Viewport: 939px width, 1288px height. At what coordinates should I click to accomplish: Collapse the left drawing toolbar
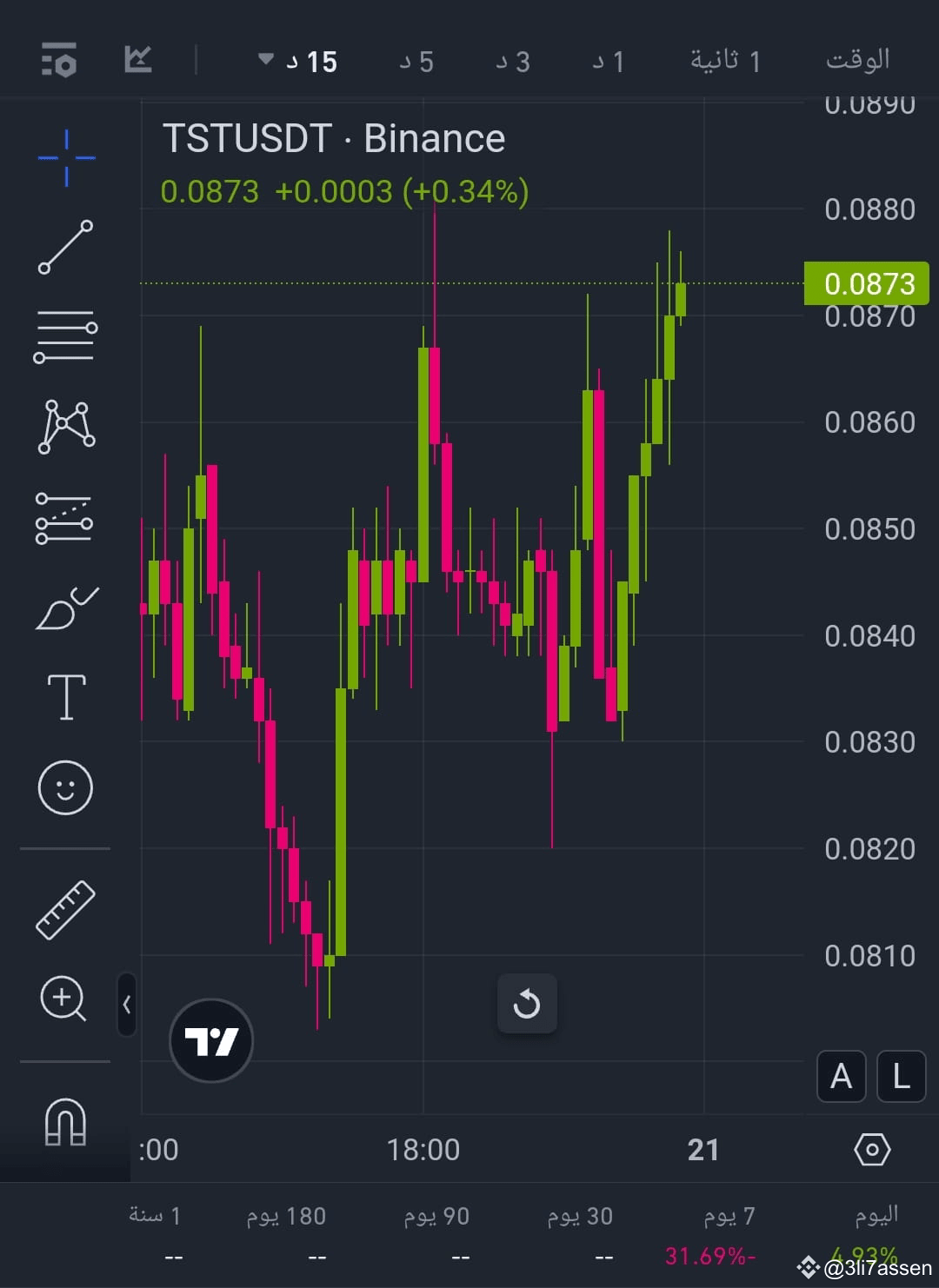coord(127,1005)
